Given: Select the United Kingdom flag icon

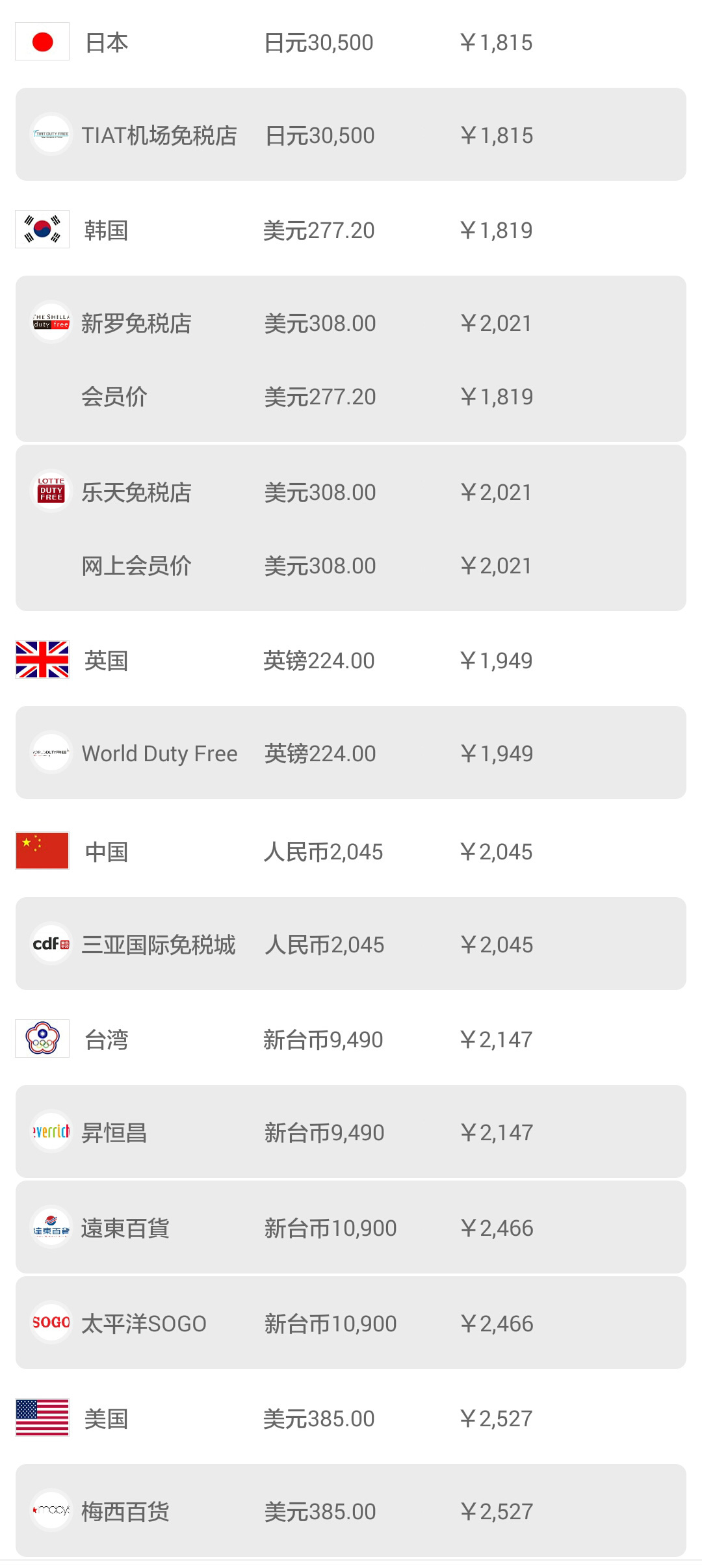Looking at the screenshot, I should click(42, 660).
